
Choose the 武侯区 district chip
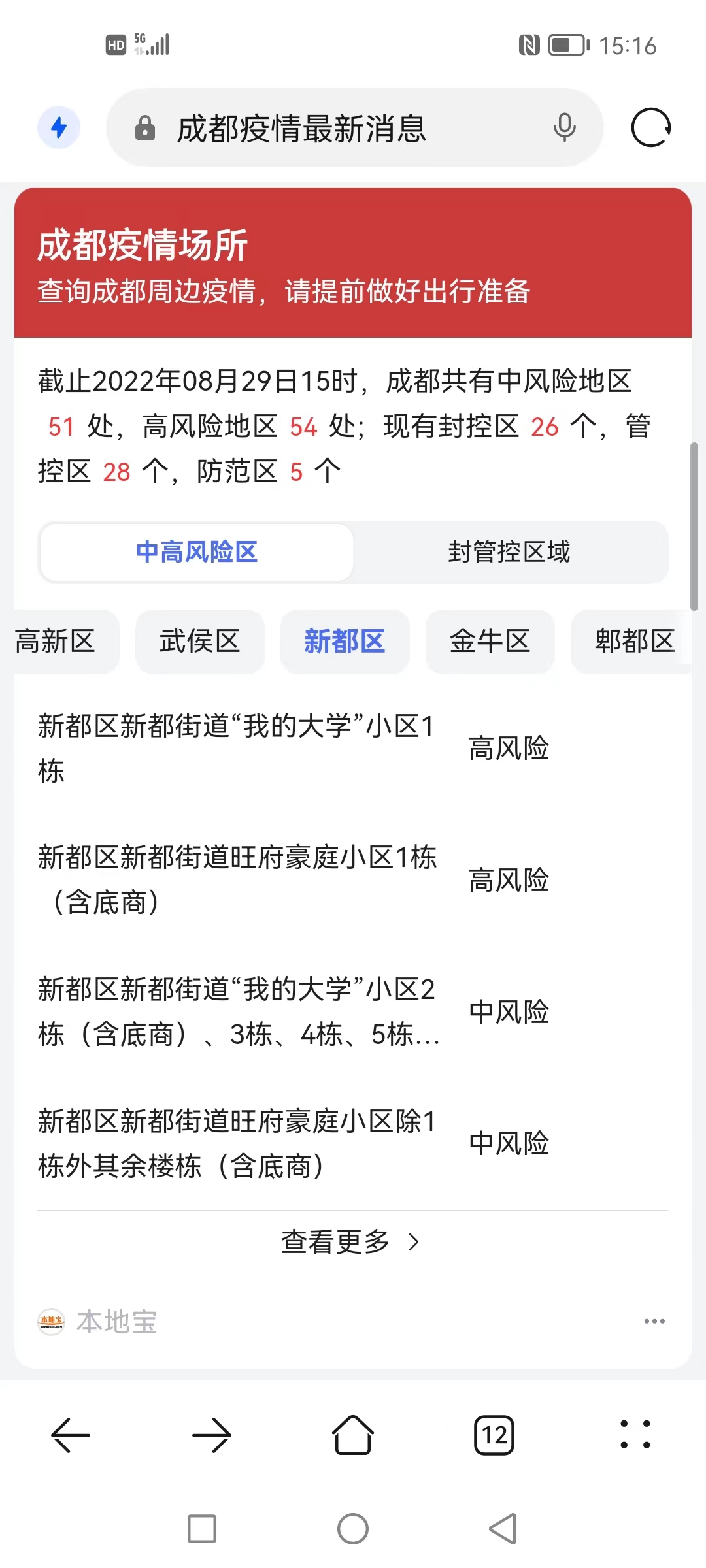point(200,641)
